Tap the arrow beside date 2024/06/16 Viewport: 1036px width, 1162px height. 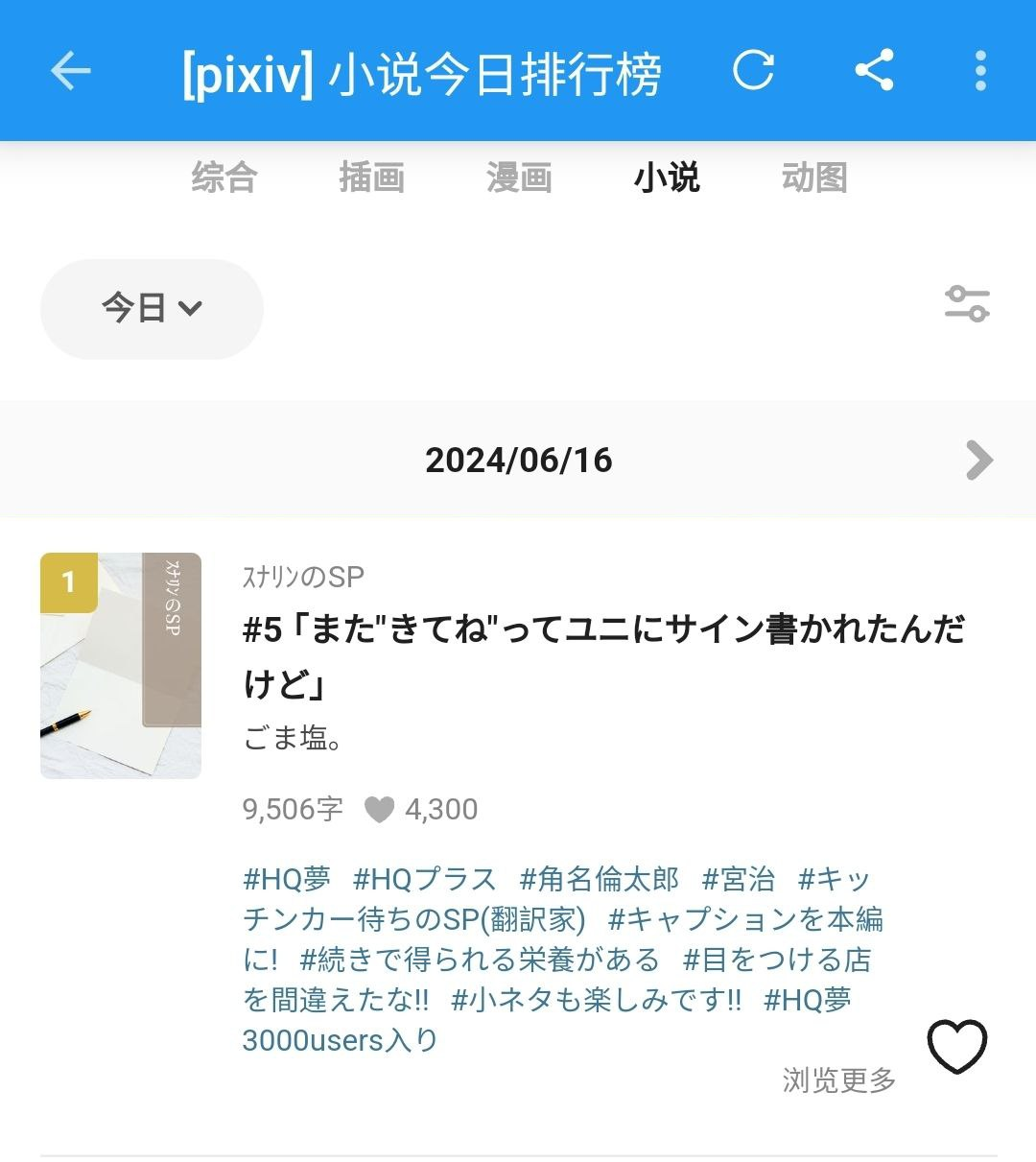(x=978, y=460)
